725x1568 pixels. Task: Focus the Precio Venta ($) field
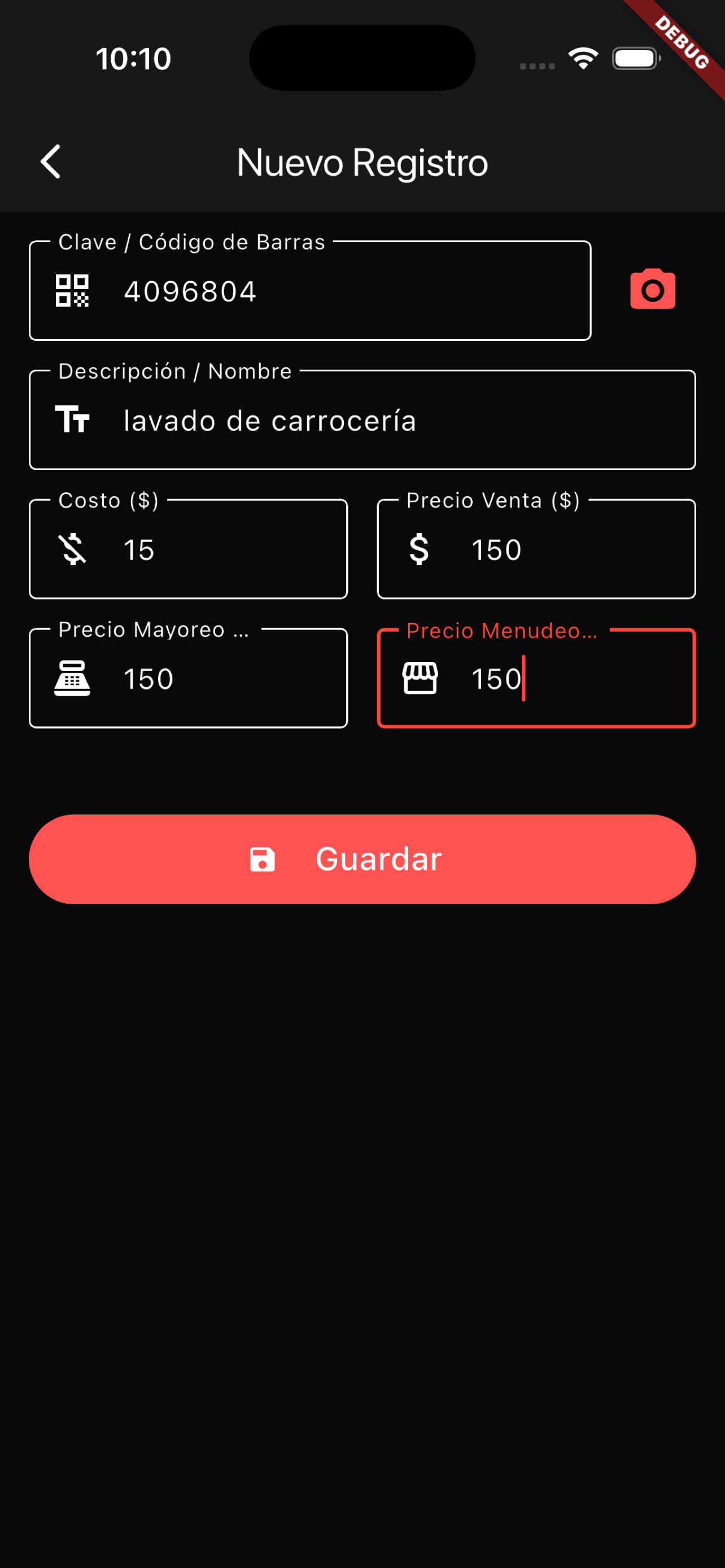tap(536, 549)
